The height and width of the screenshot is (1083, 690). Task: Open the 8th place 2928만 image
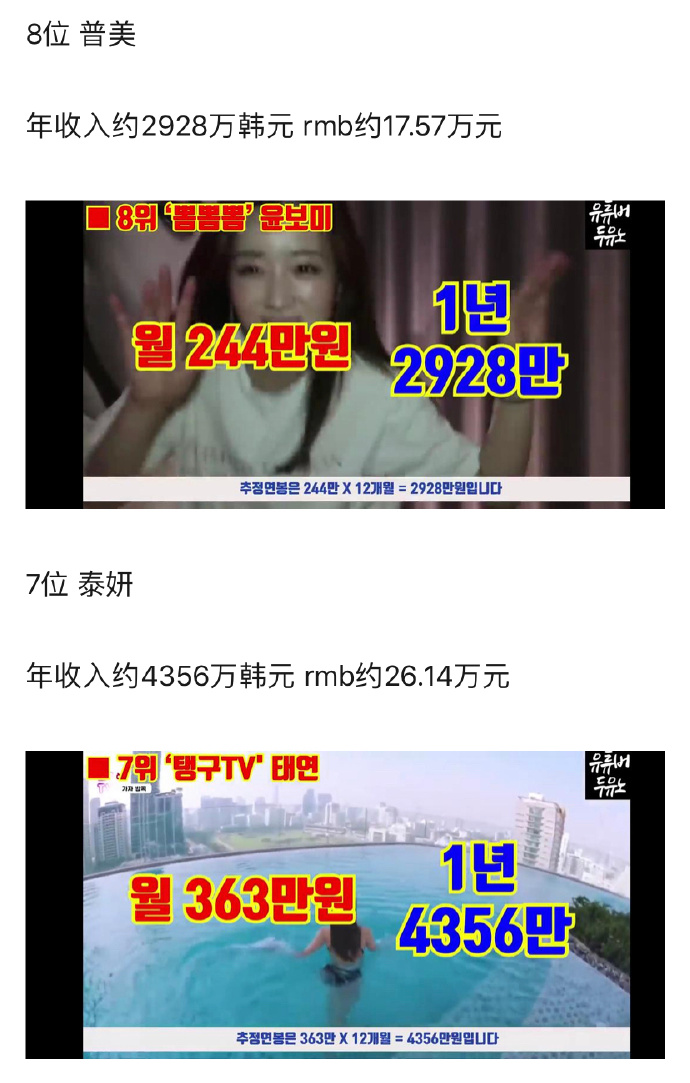pos(345,354)
